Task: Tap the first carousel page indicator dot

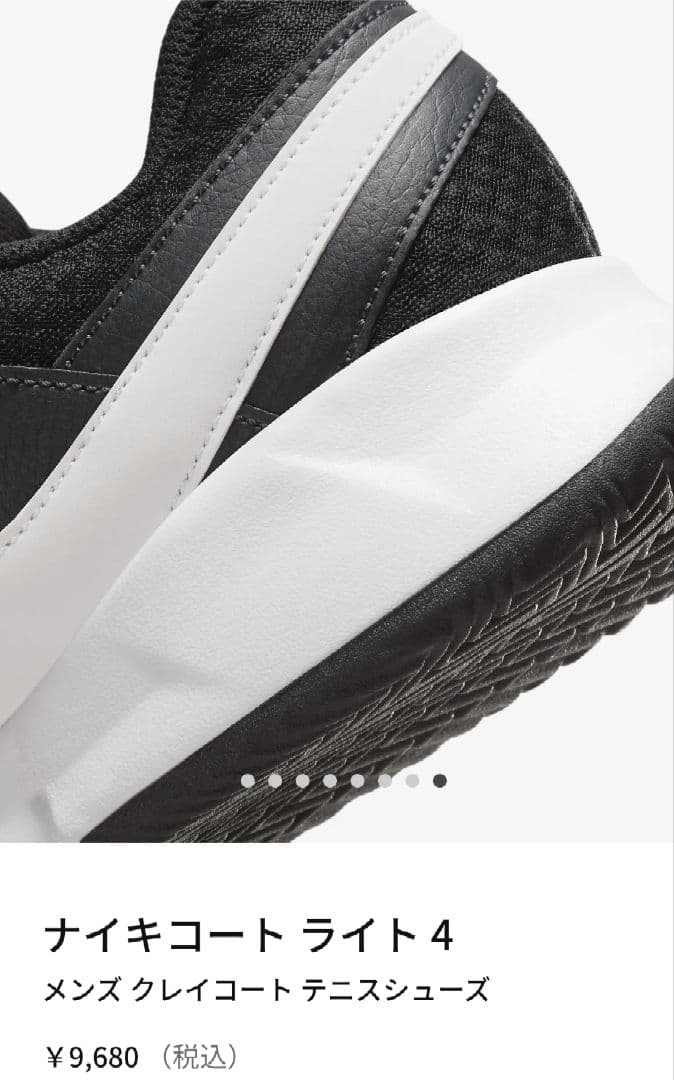Action: tap(247, 781)
